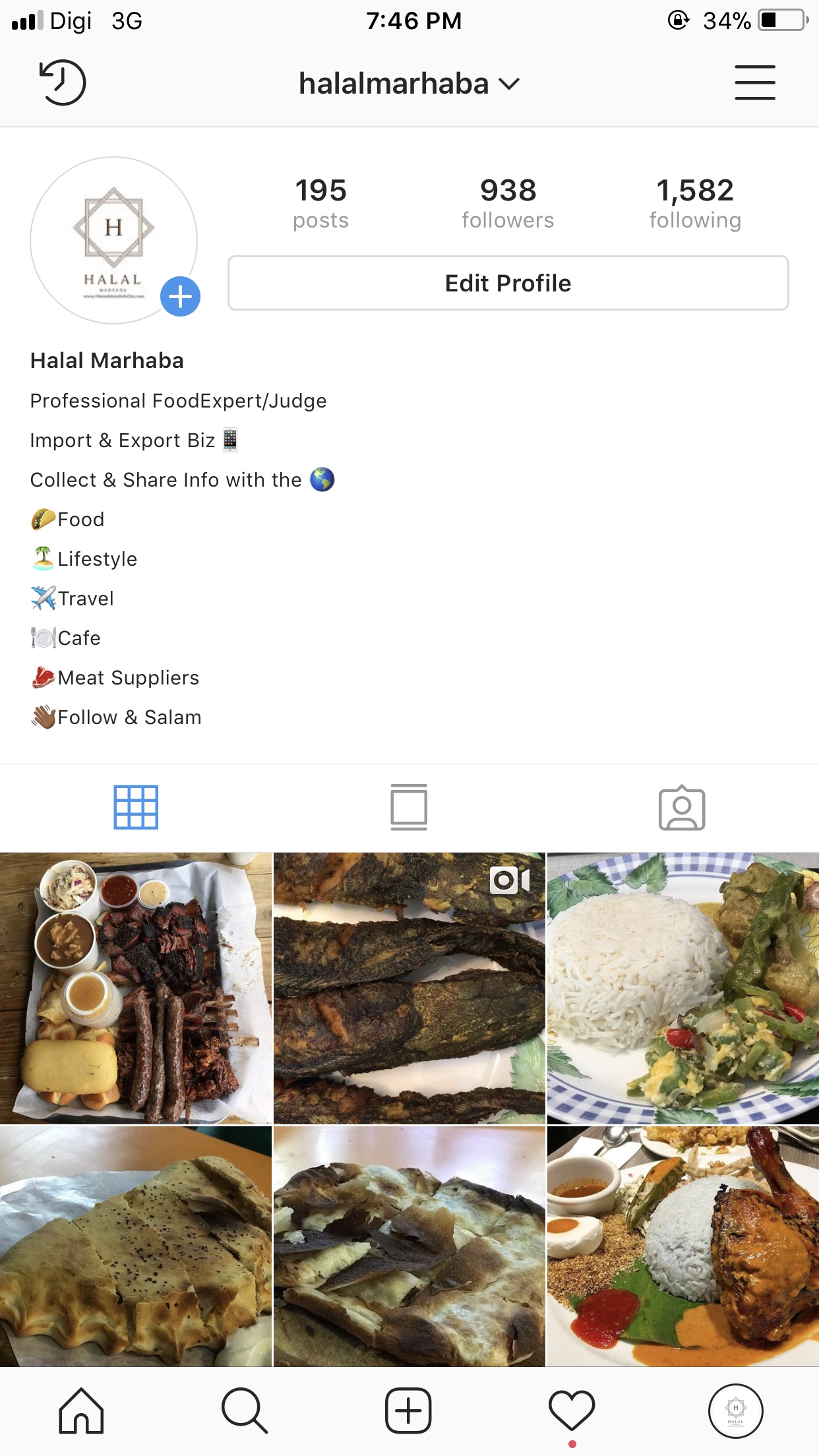Image resolution: width=819 pixels, height=1456 pixels.
Task: Go to the Home feed tab
Action: pos(81,1411)
